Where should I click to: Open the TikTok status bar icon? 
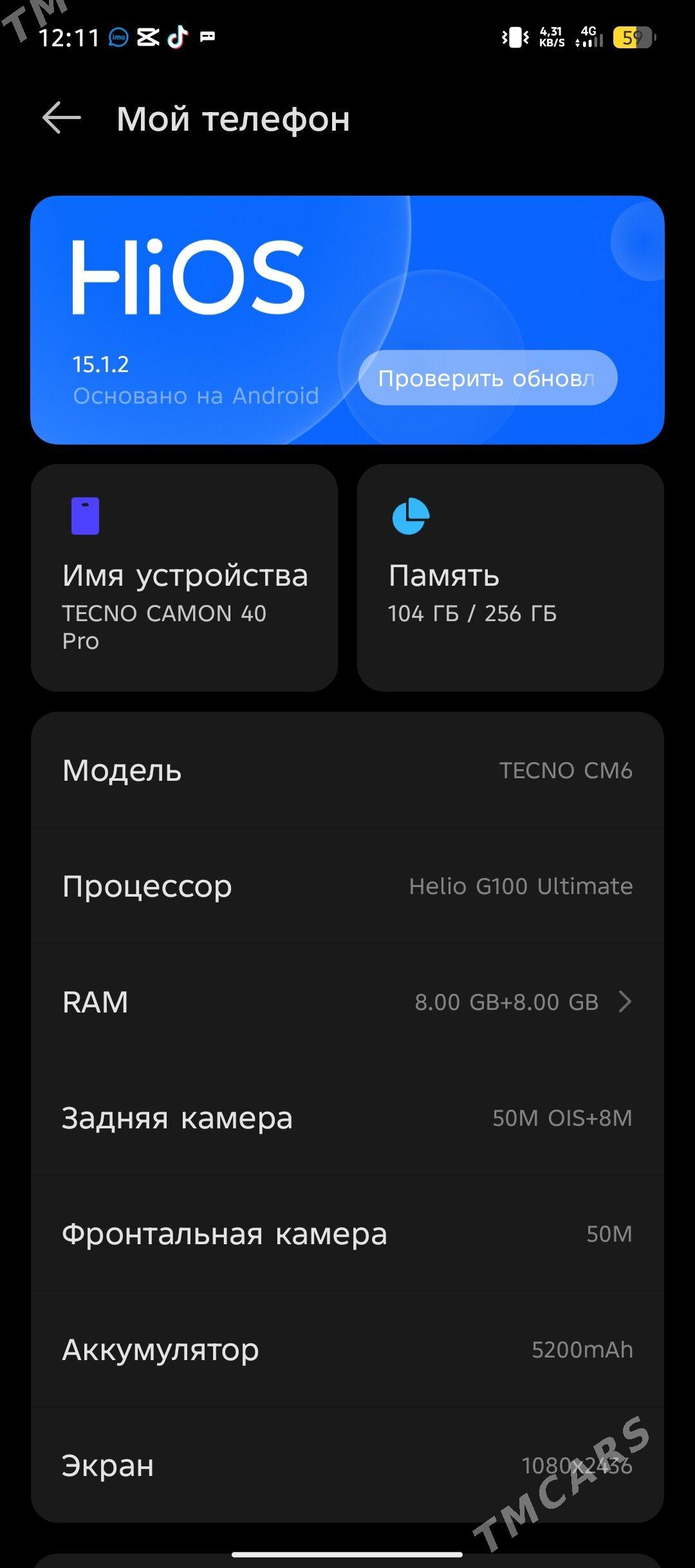pyautogui.click(x=178, y=37)
